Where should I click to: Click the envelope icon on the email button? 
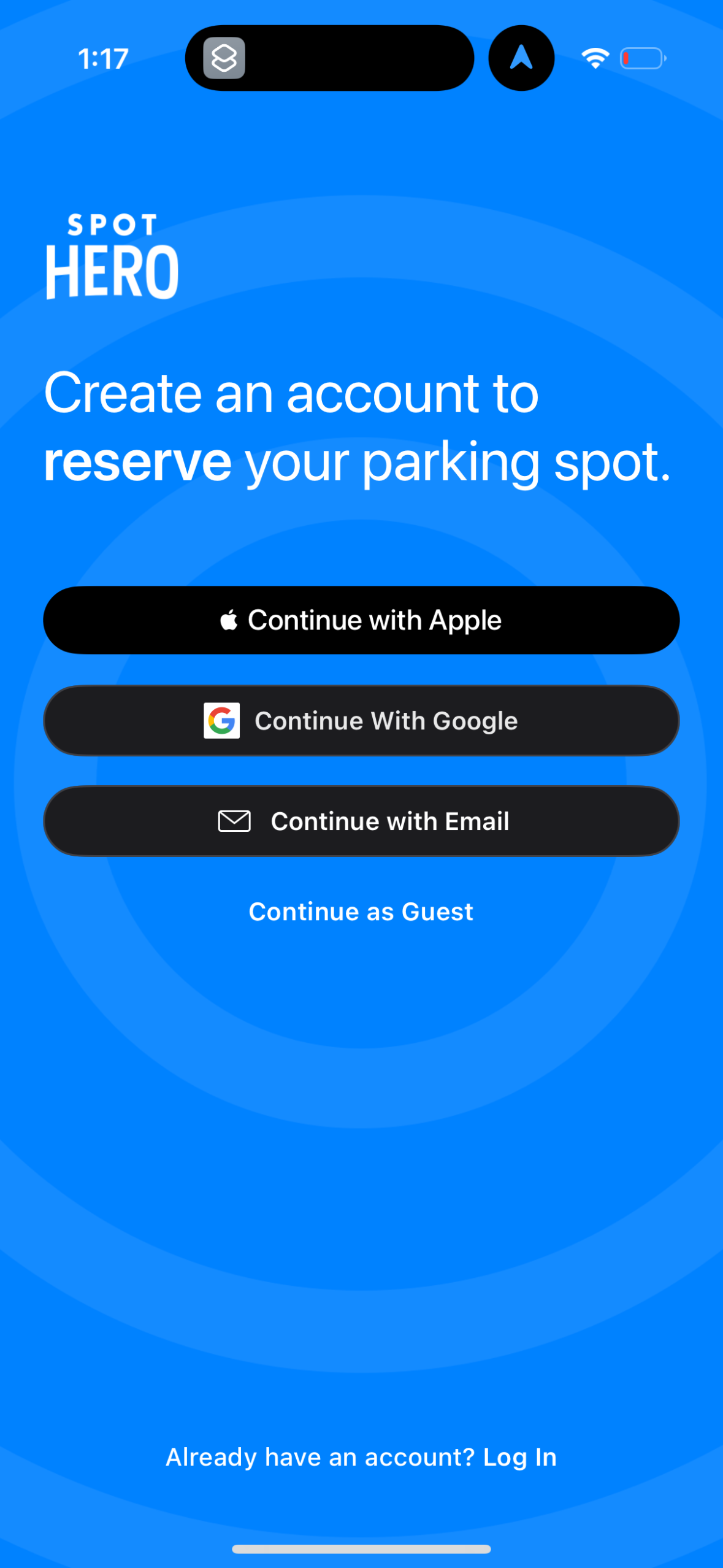point(235,820)
